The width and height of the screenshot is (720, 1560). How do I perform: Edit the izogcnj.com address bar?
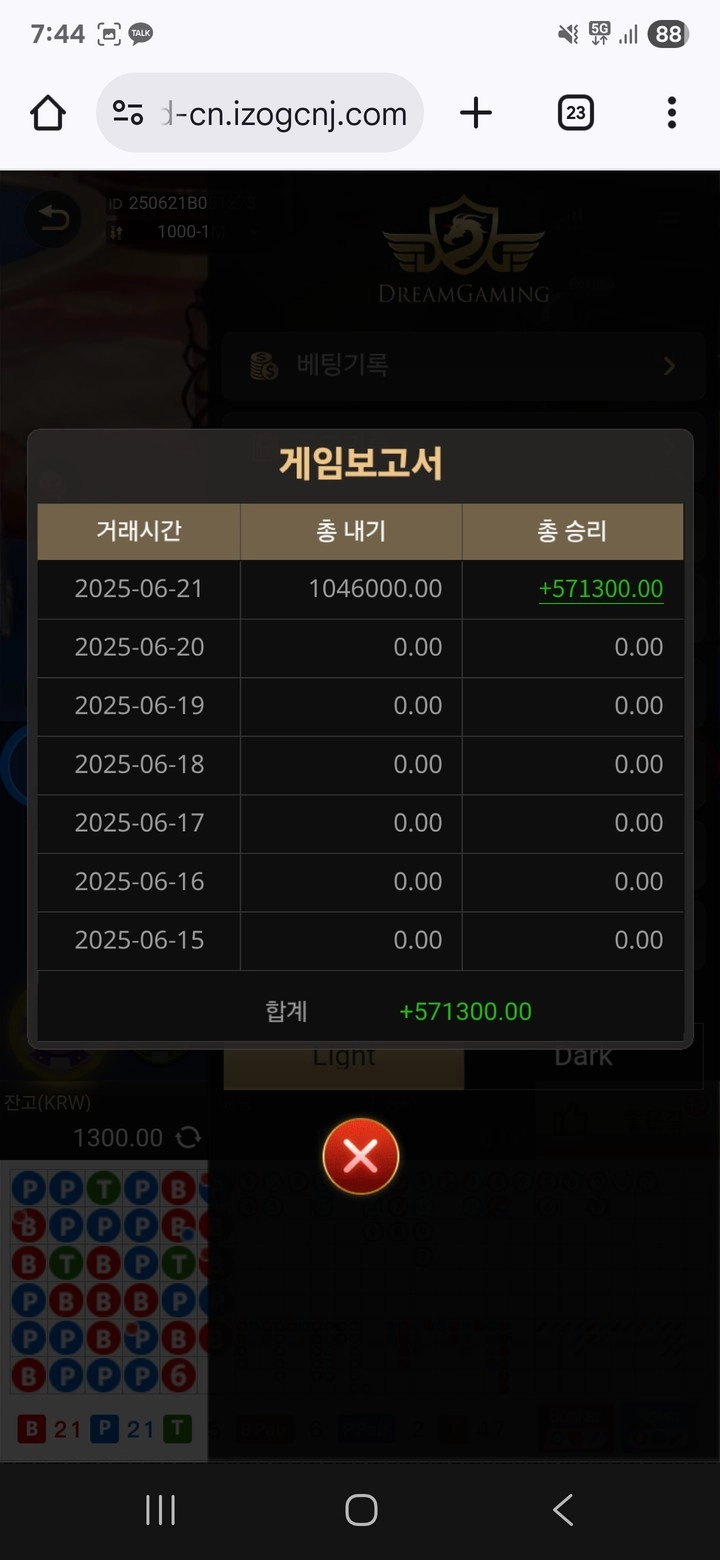[285, 114]
